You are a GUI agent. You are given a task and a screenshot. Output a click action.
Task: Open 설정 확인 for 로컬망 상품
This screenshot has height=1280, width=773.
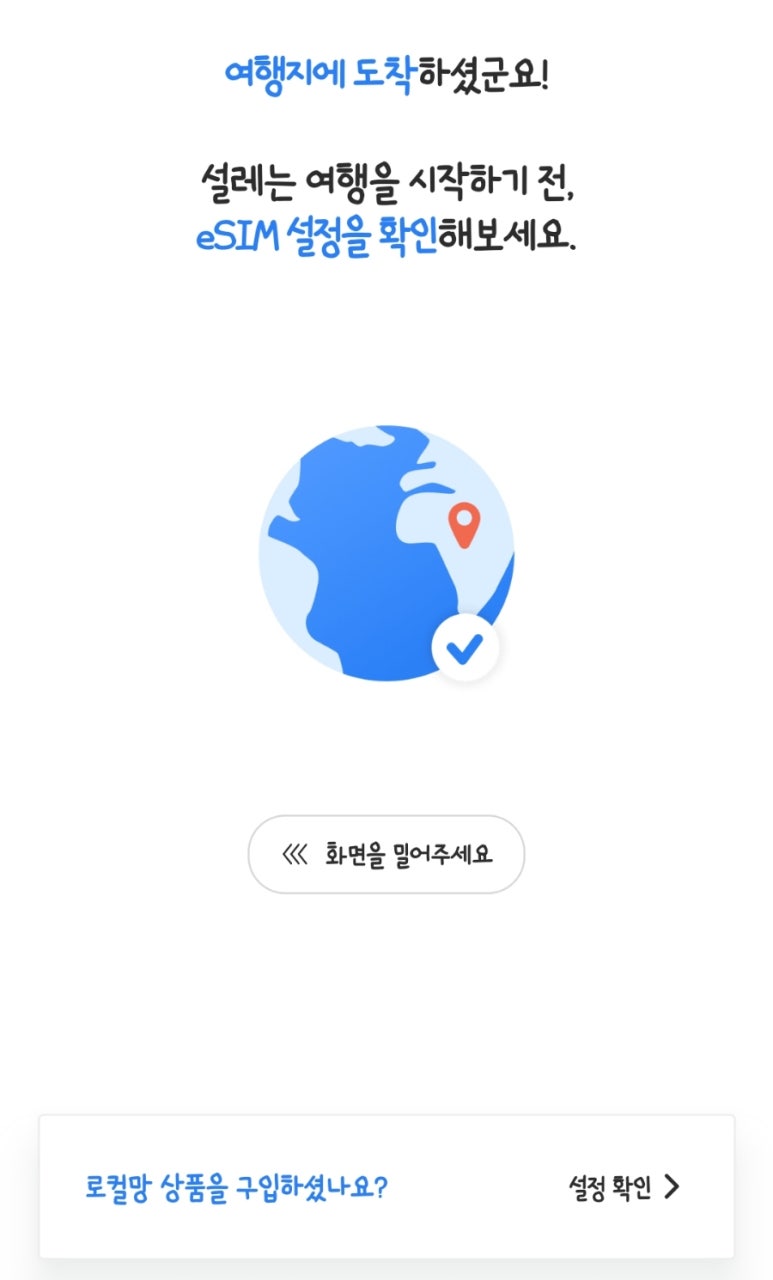point(624,1187)
